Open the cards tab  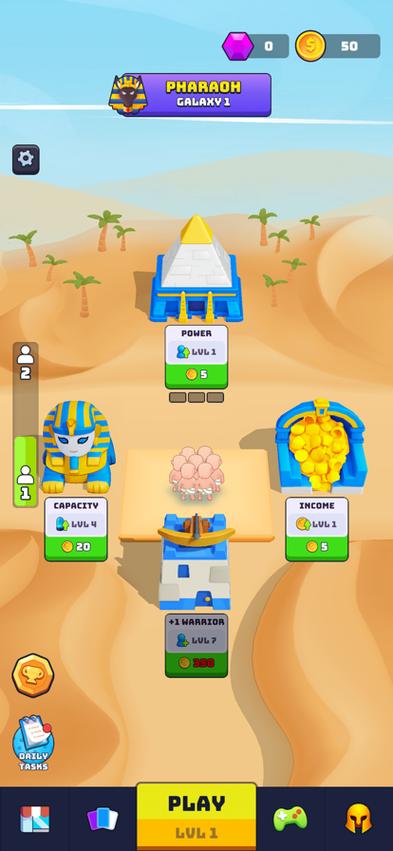pos(102,819)
